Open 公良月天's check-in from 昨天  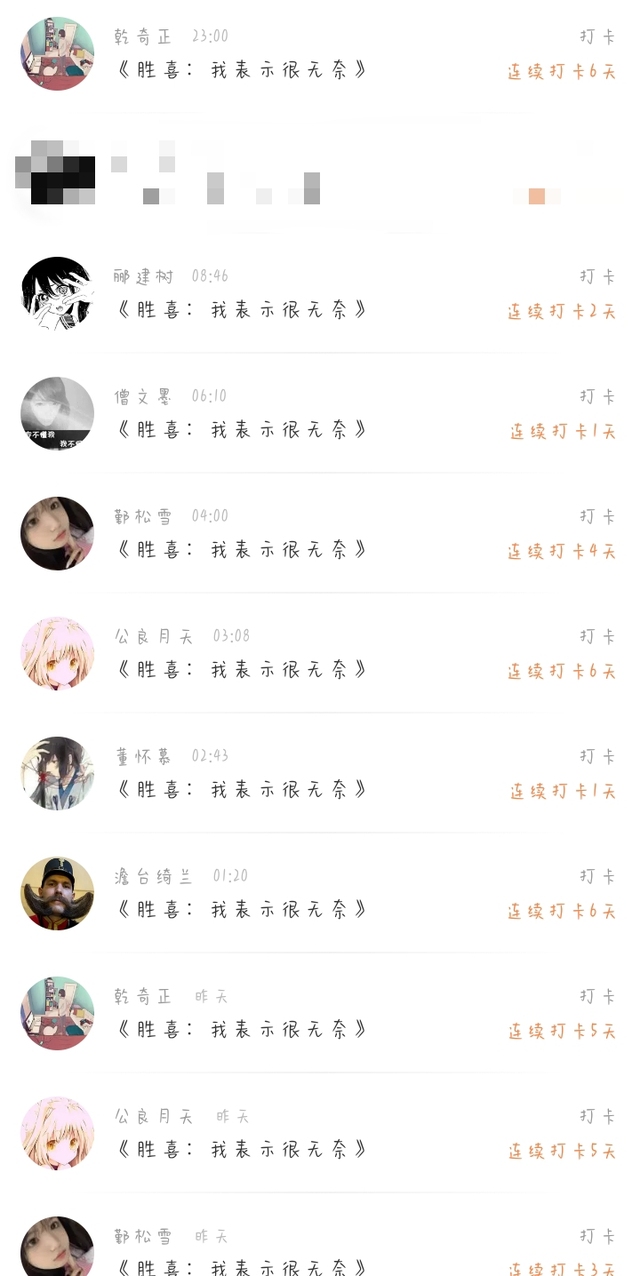[x=320, y=1133]
